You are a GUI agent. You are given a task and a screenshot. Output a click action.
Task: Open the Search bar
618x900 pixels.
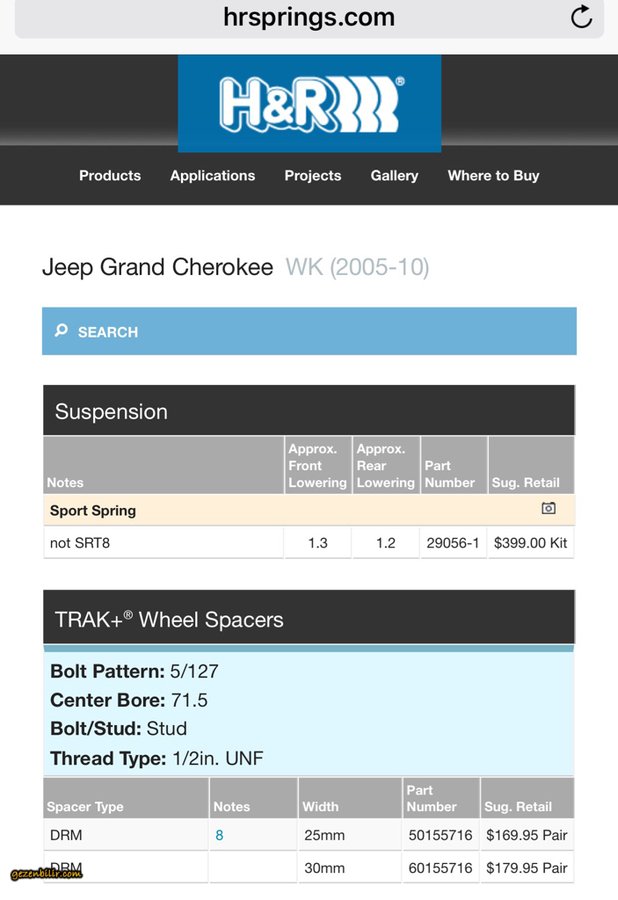(x=309, y=331)
